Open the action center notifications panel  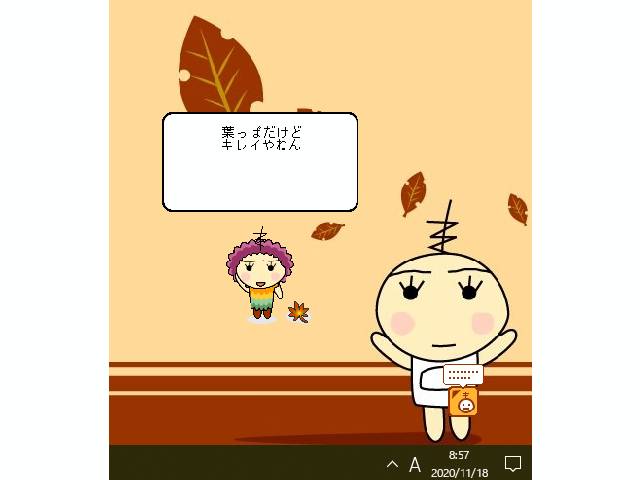[x=513, y=464]
